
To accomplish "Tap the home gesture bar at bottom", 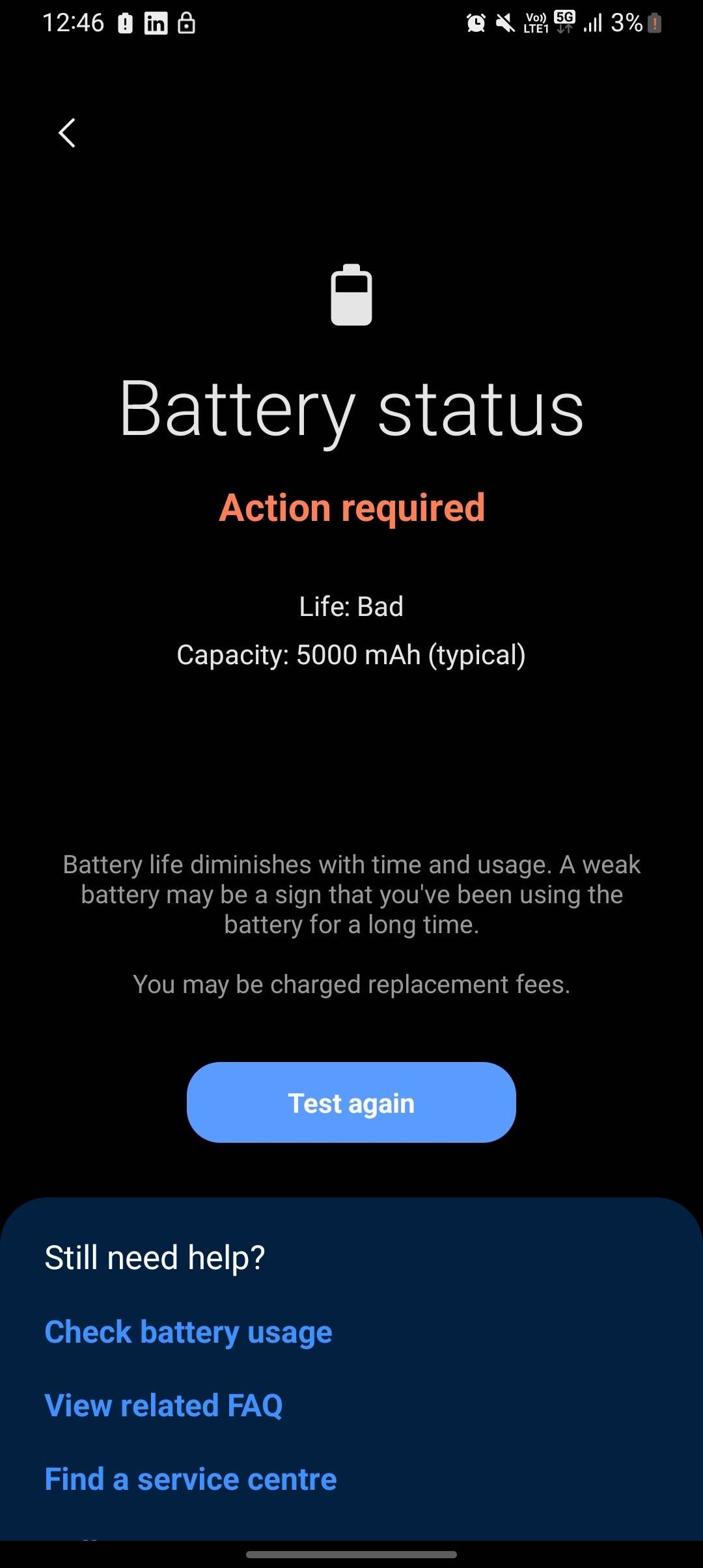I will (351, 1555).
